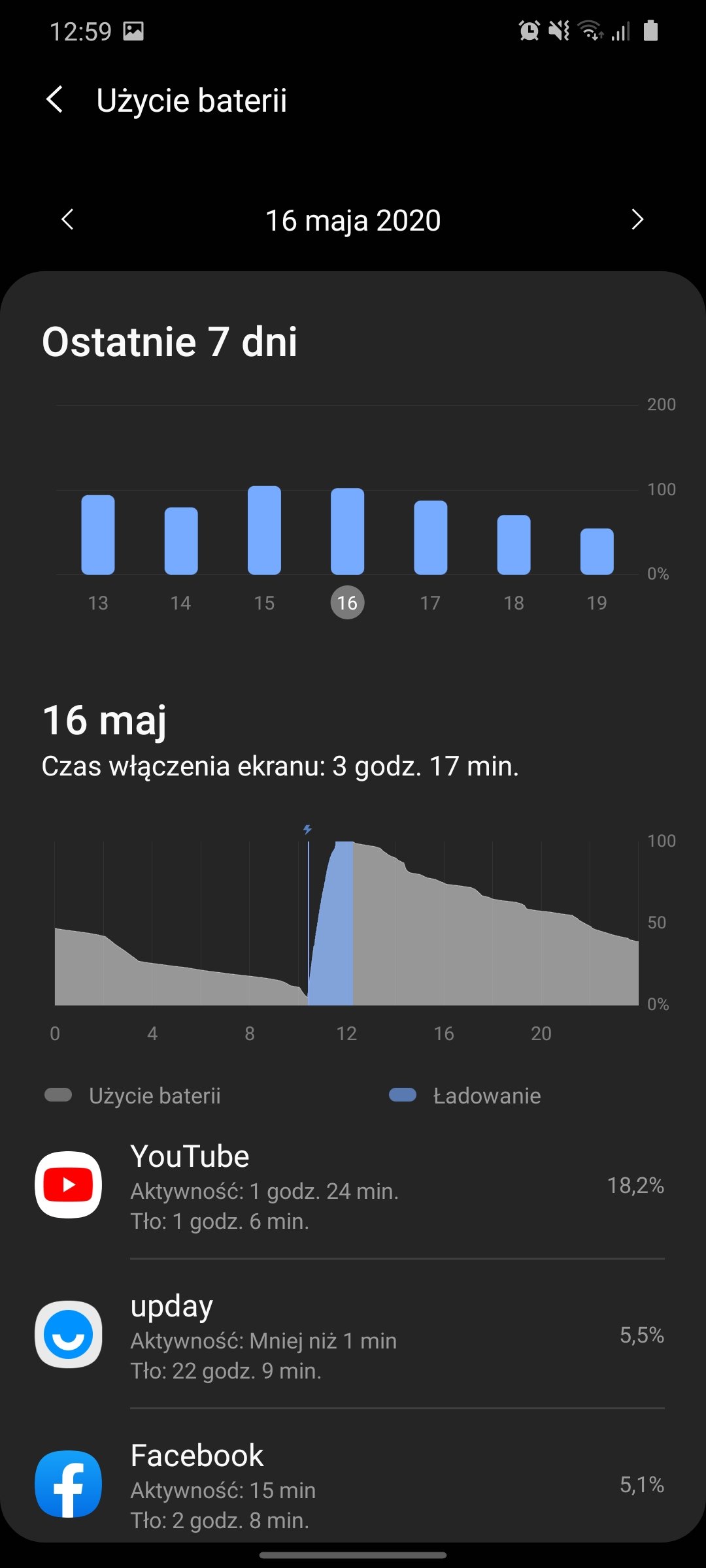Select the bar for day 14

(x=181, y=541)
